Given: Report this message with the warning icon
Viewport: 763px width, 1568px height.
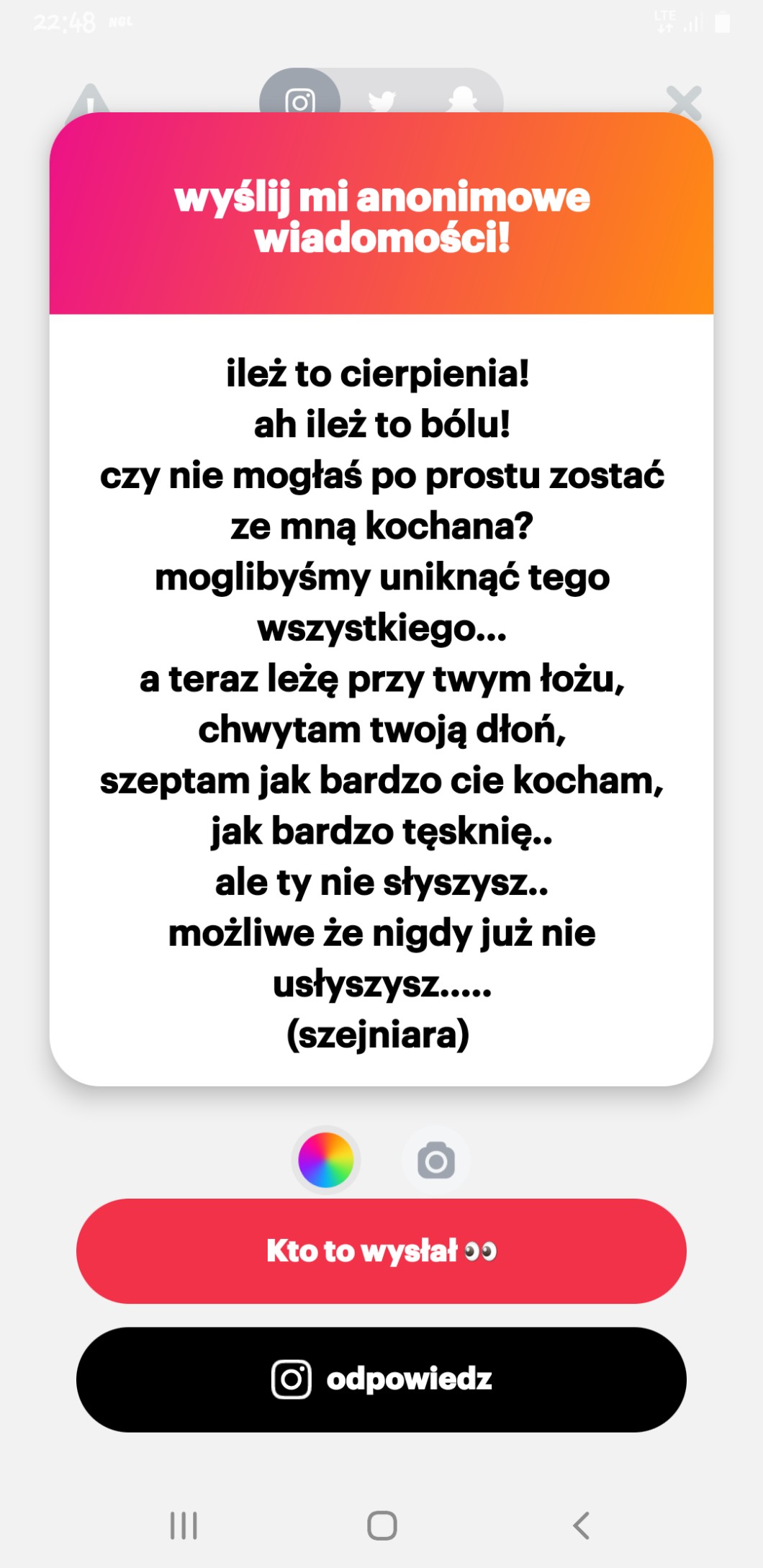Looking at the screenshot, I should pyautogui.click(x=89, y=99).
